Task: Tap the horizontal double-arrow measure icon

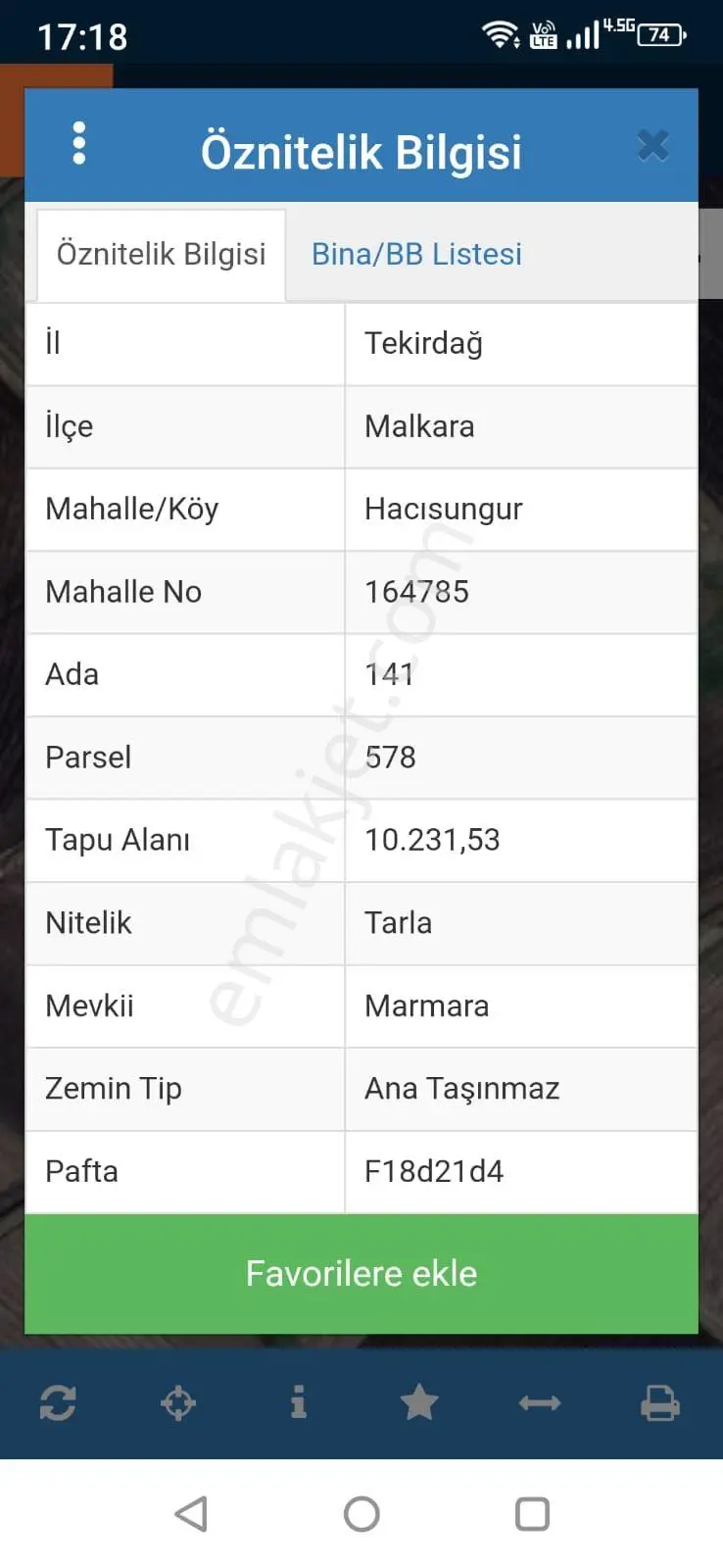Action: click(x=540, y=1403)
